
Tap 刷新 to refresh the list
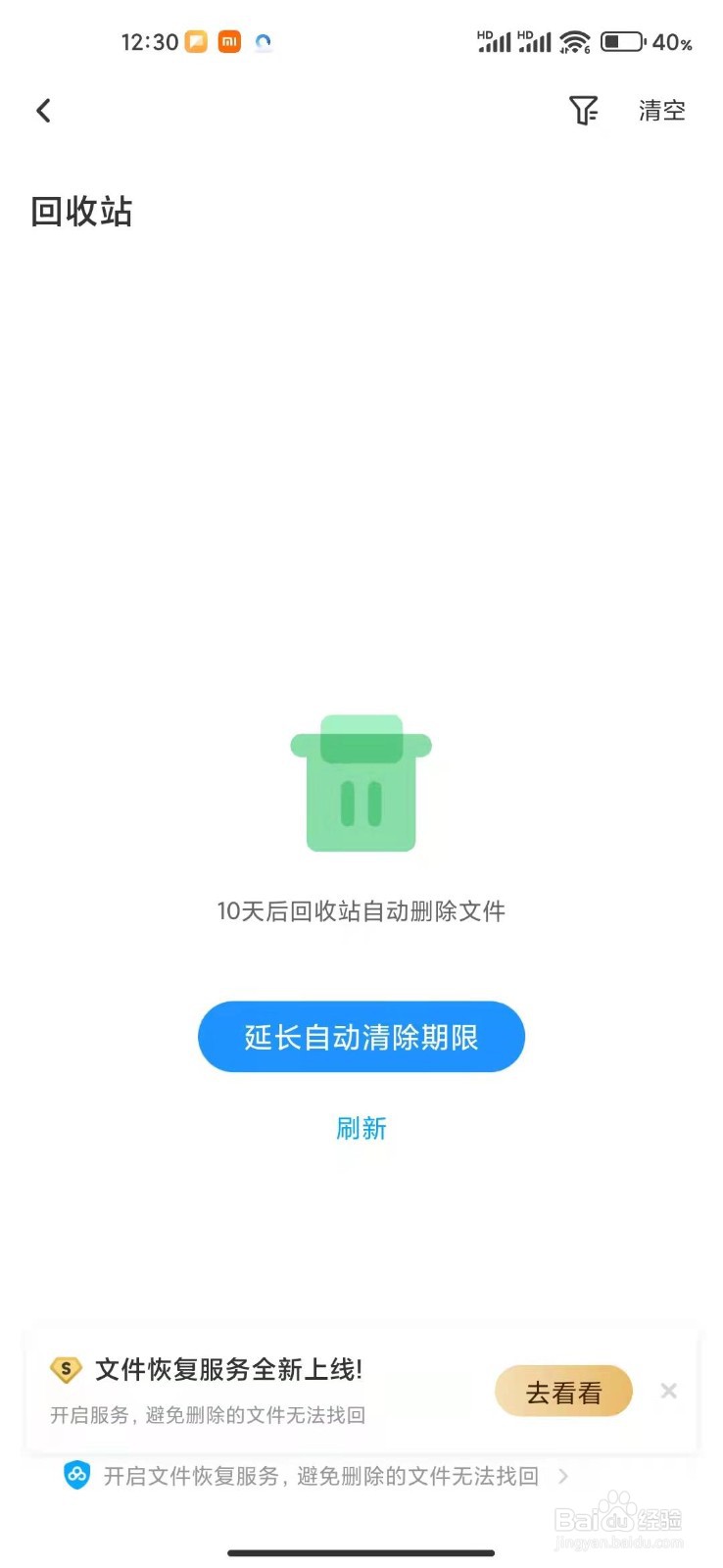click(361, 1129)
